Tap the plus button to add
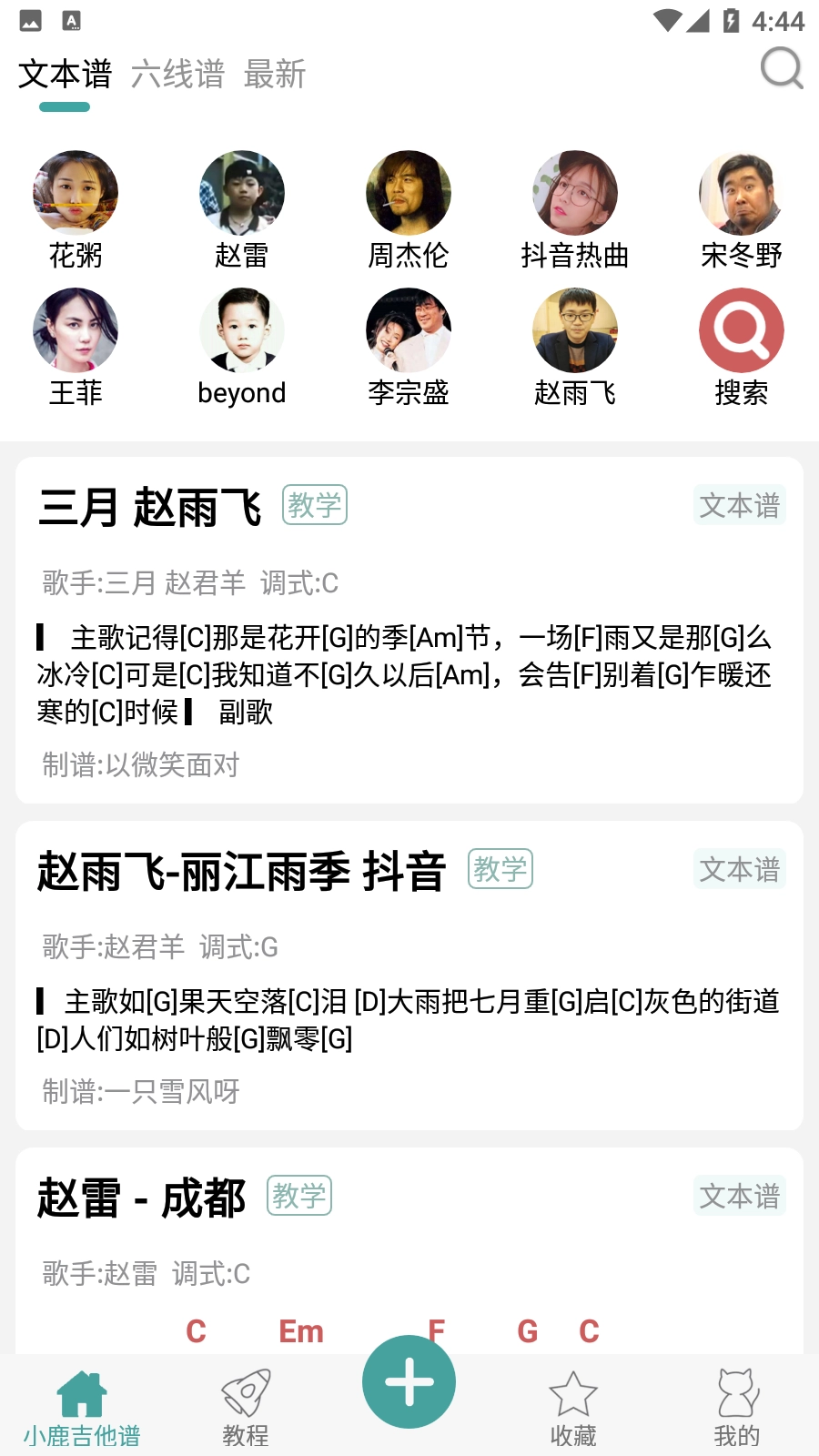 pos(409,1381)
